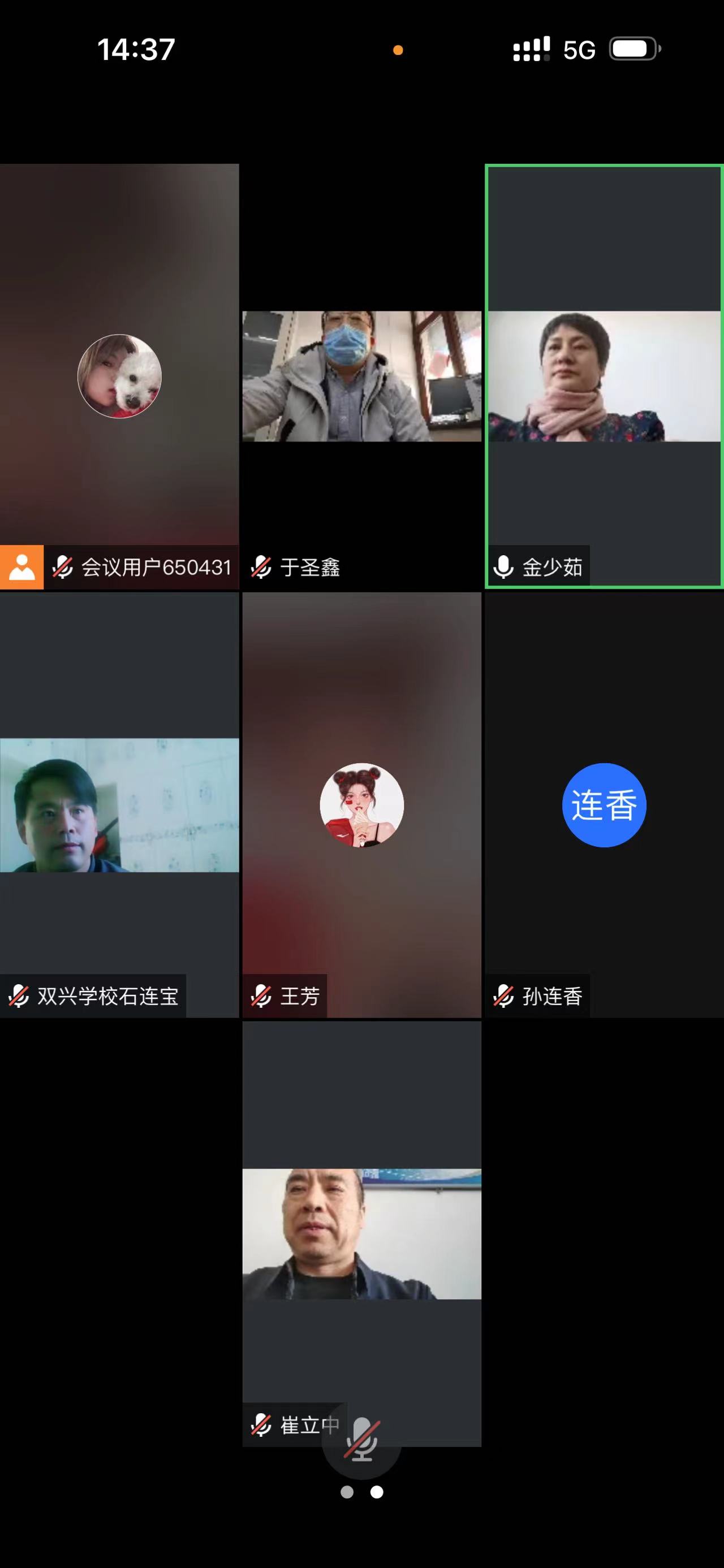Viewport: 724px width, 1568px height.
Task: Select the 会议用户650431 video tile
Action: click(x=119, y=376)
